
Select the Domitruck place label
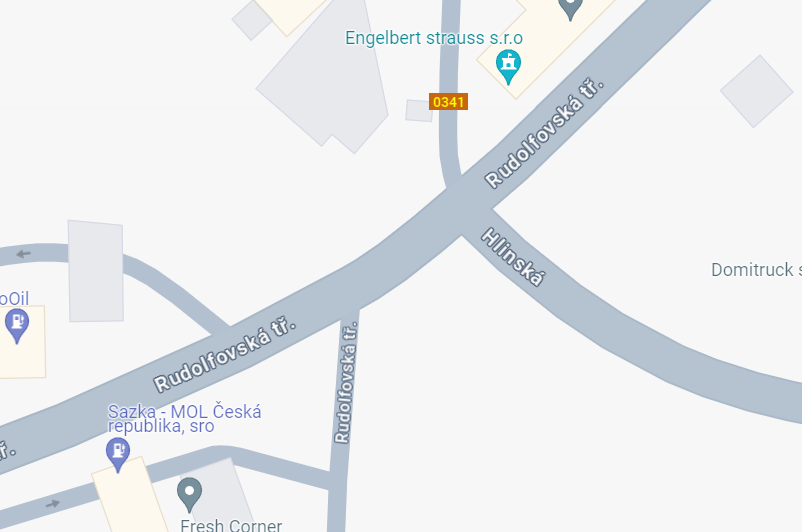(756, 270)
